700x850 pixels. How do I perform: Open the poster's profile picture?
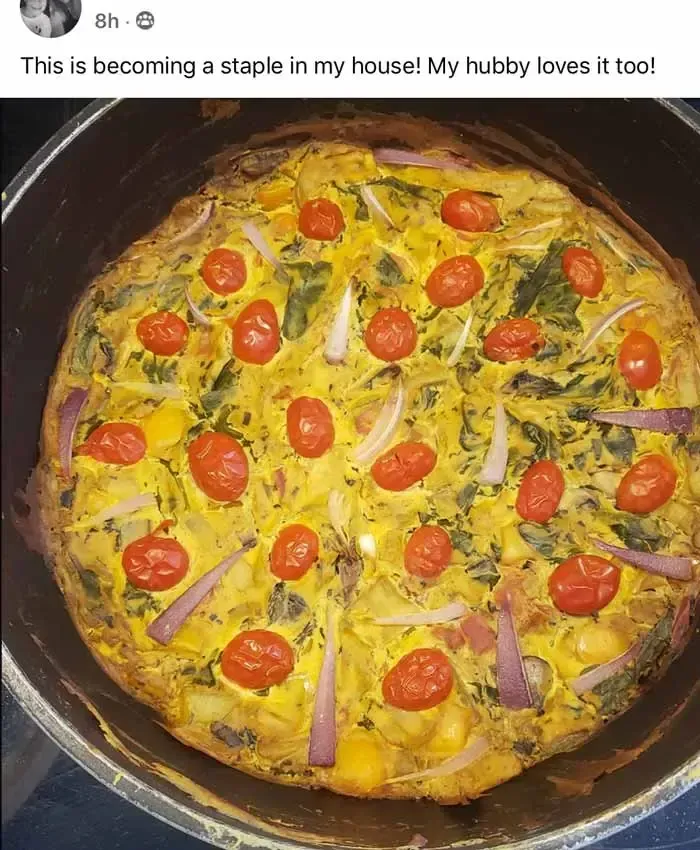tap(50, 16)
